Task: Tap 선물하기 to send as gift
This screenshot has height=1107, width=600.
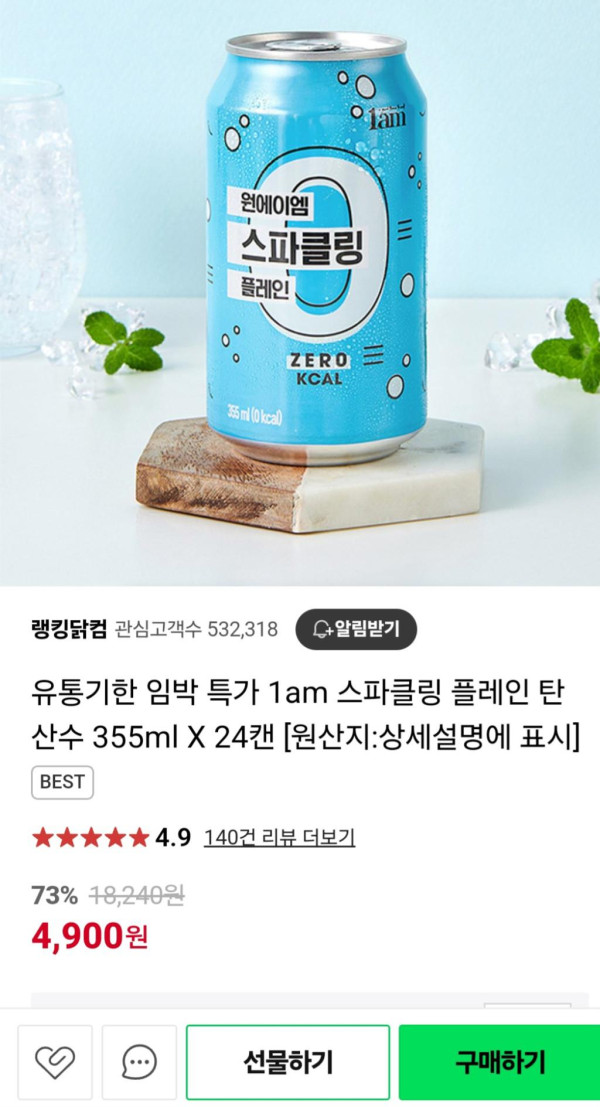Action: pyautogui.click(x=288, y=1061)
